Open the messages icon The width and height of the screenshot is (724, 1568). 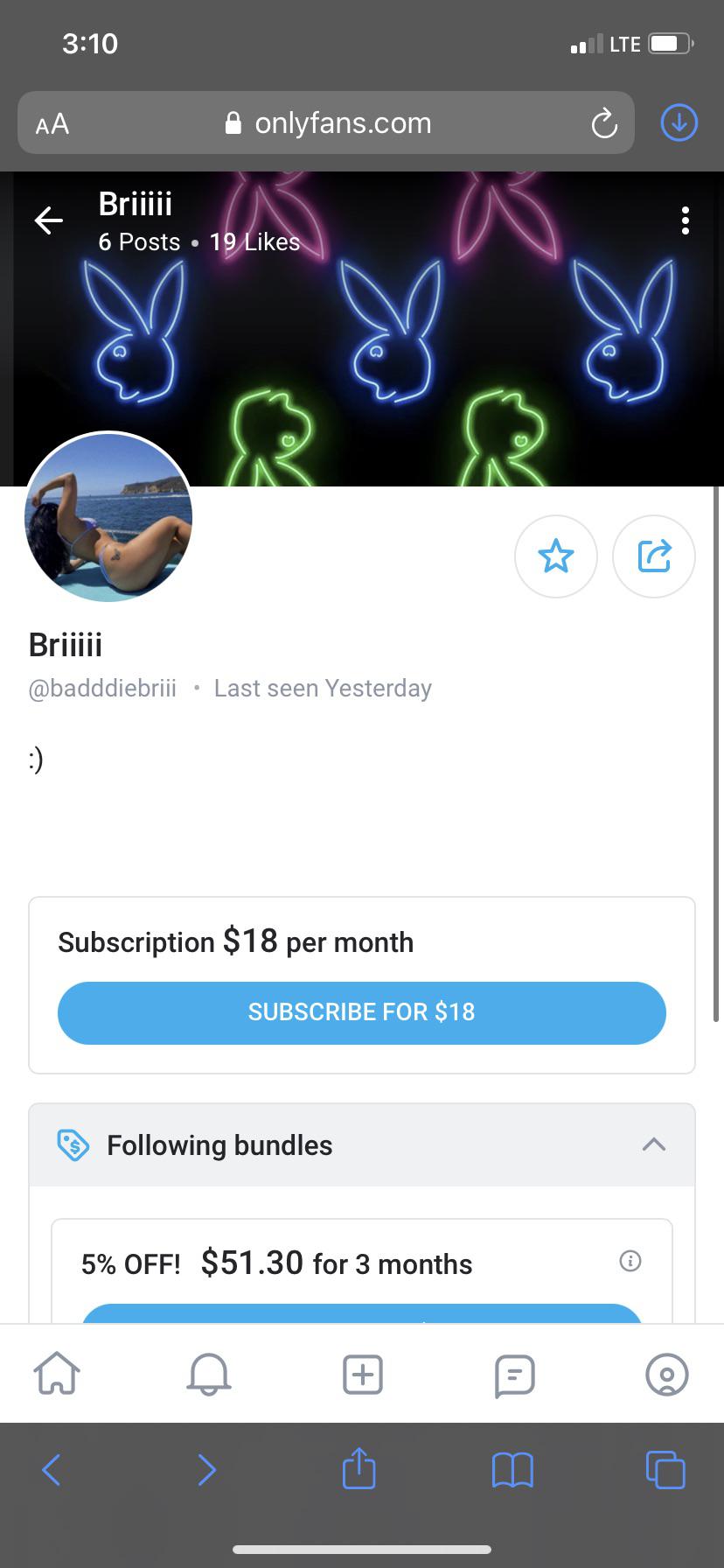514,1374
